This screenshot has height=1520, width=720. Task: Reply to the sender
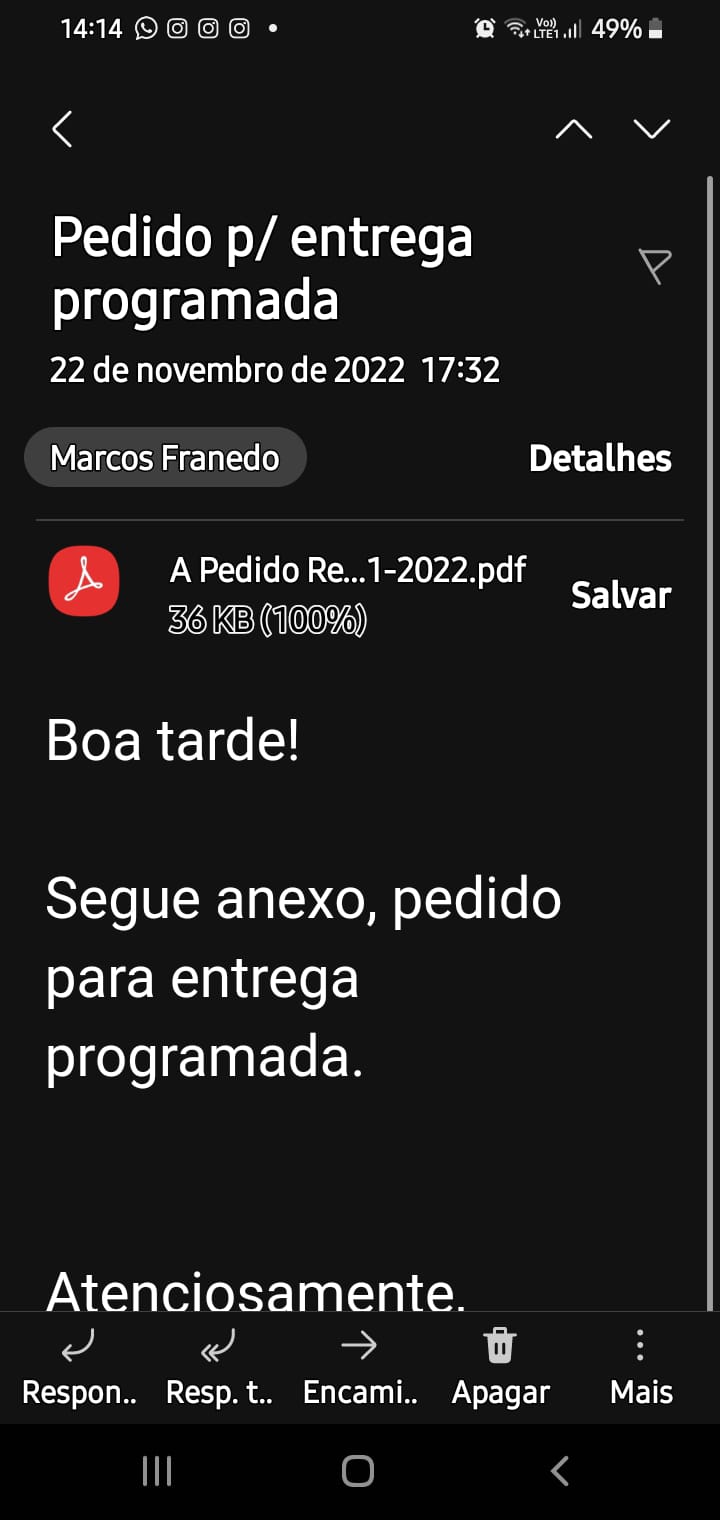coord(78,1366)
